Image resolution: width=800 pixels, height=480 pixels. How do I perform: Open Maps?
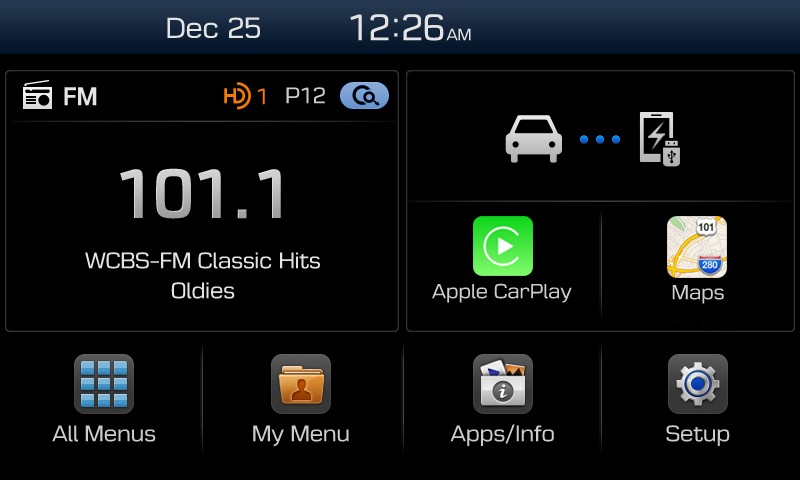pyautogui.click(x=697, y=258)
